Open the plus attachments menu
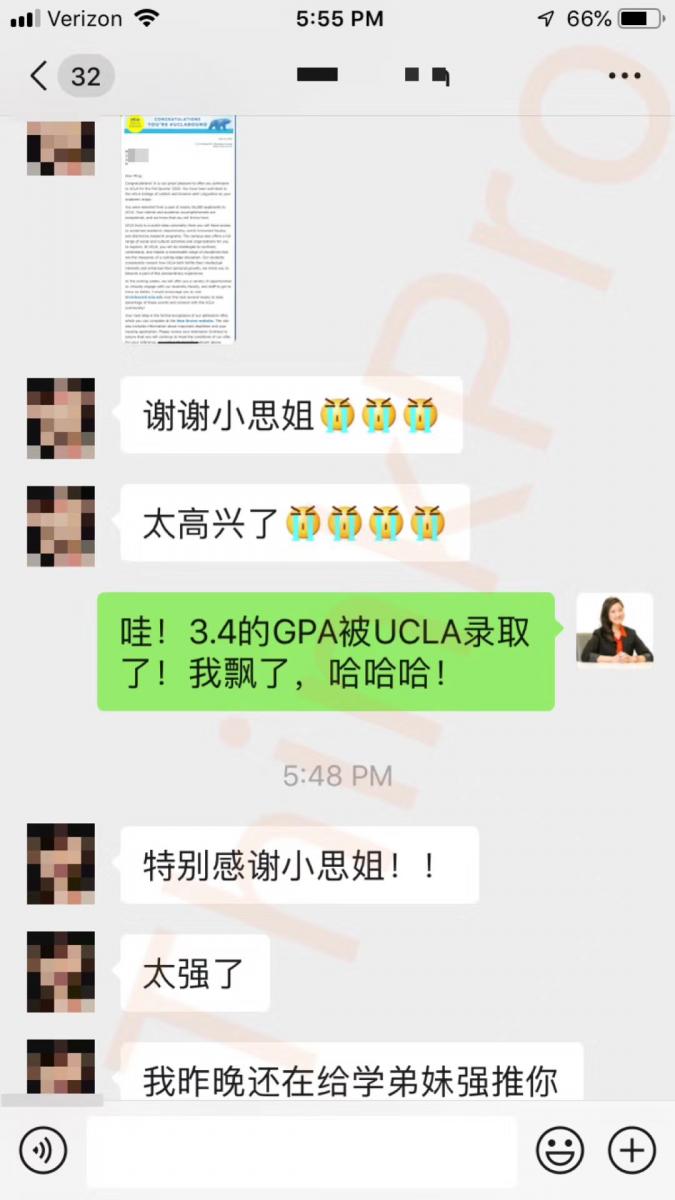 632,1151
